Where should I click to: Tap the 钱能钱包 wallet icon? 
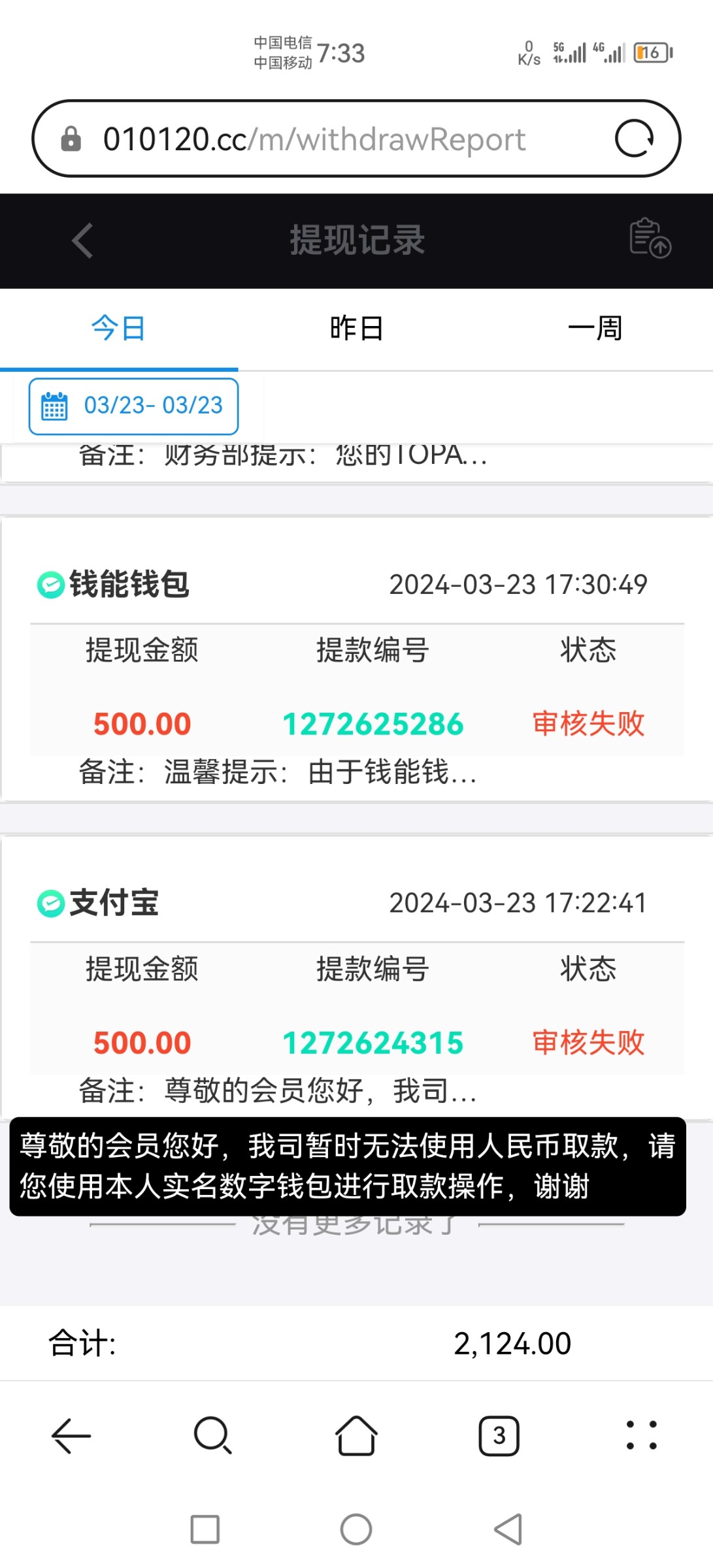[50, 585]
